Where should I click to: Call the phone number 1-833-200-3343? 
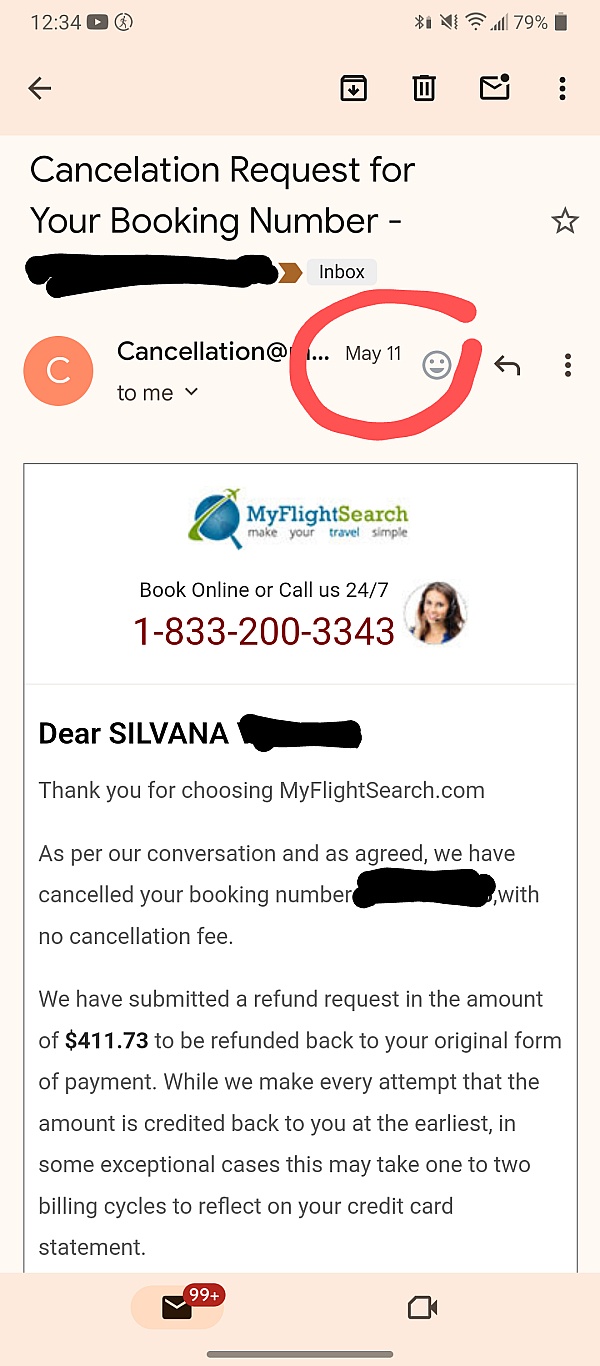pyautogui.click(x=264, y=631)
